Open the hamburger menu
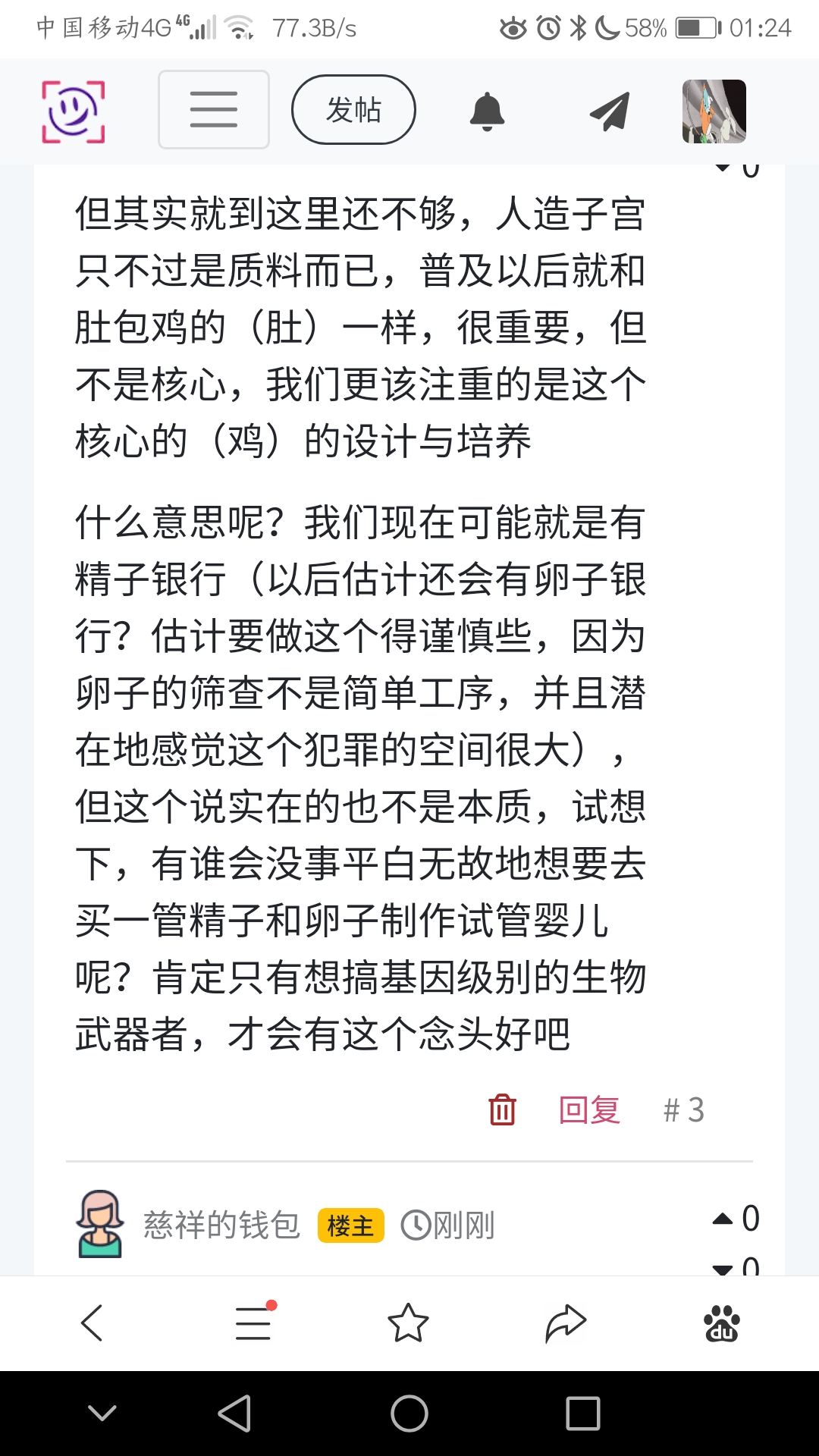 click(x=214, y=110)
